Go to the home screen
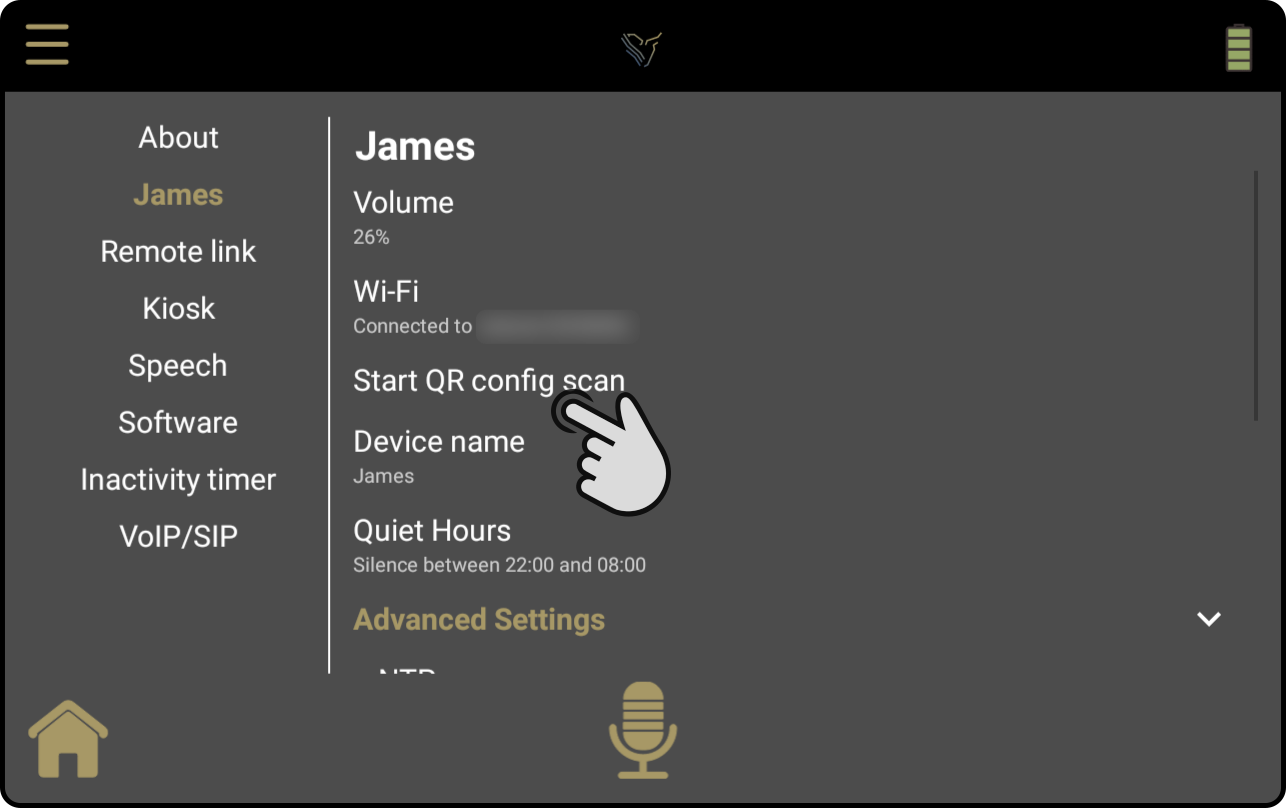 pyautogui.click(x=68, y=738)
